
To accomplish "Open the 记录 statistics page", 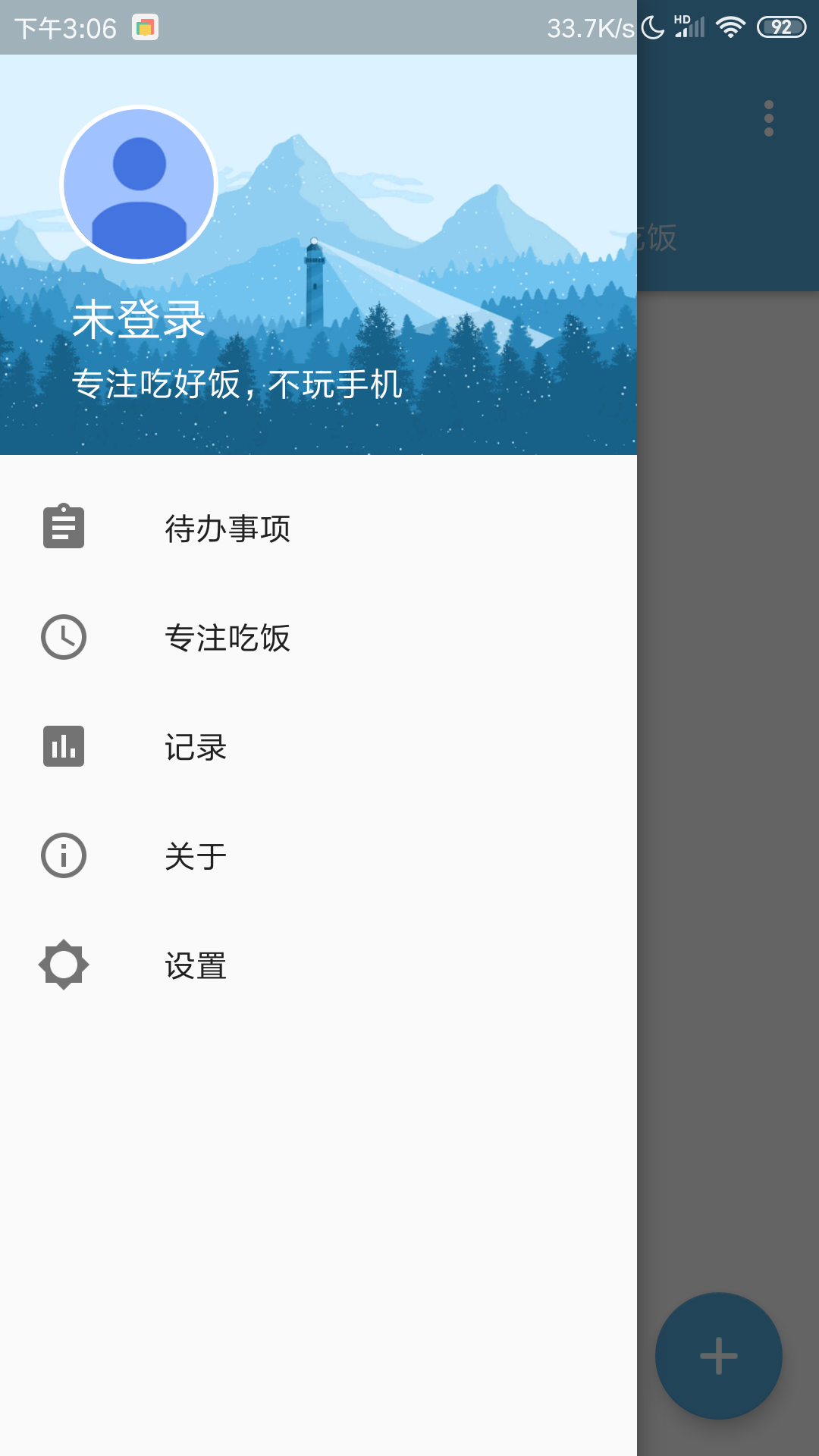I will pyautogui.click(x=196, y=747).
